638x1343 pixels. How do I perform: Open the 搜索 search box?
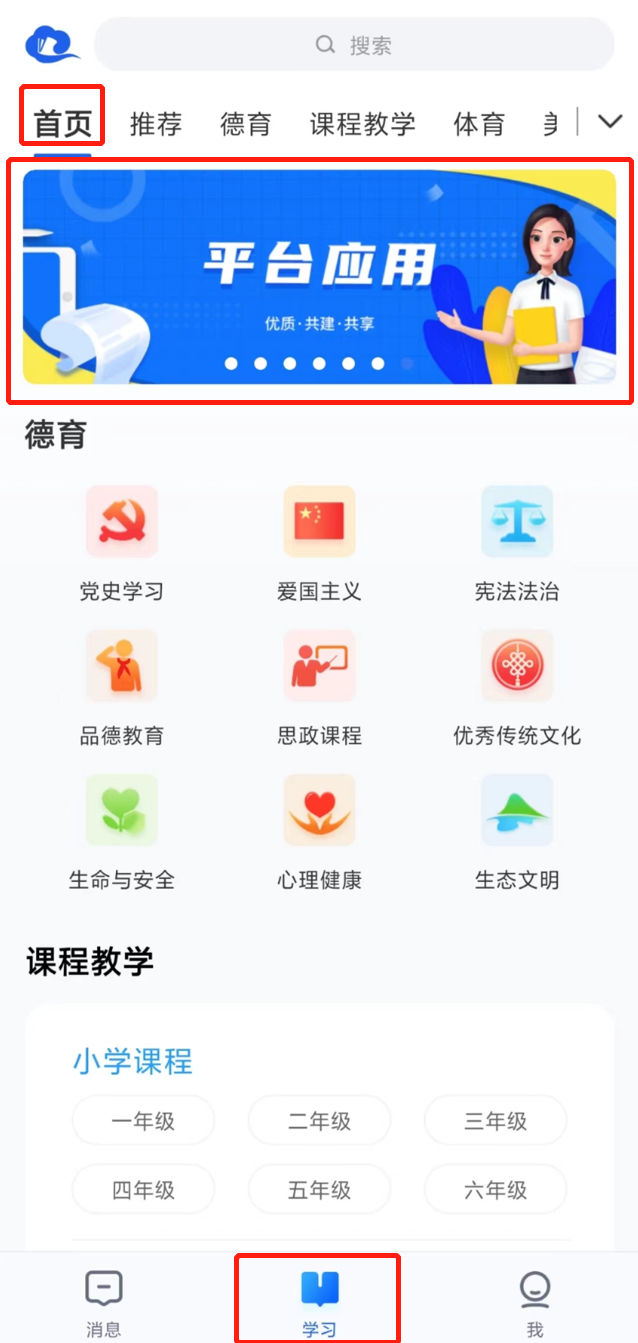click(354, 45)
